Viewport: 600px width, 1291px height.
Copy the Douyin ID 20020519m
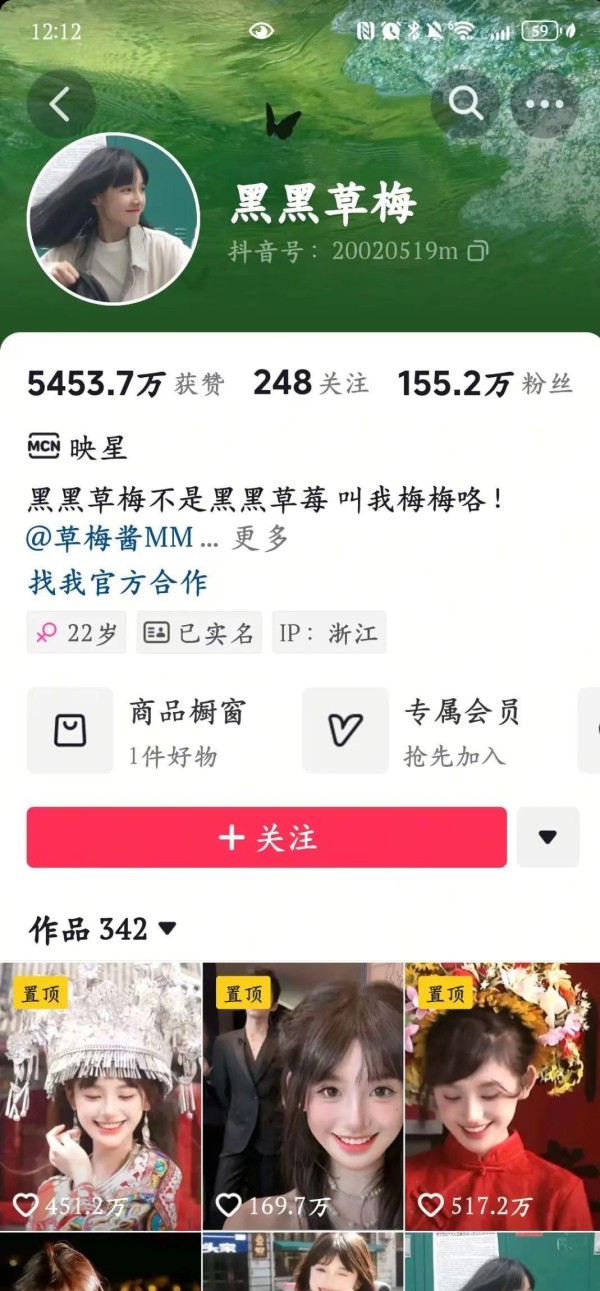tap(478, 251)
